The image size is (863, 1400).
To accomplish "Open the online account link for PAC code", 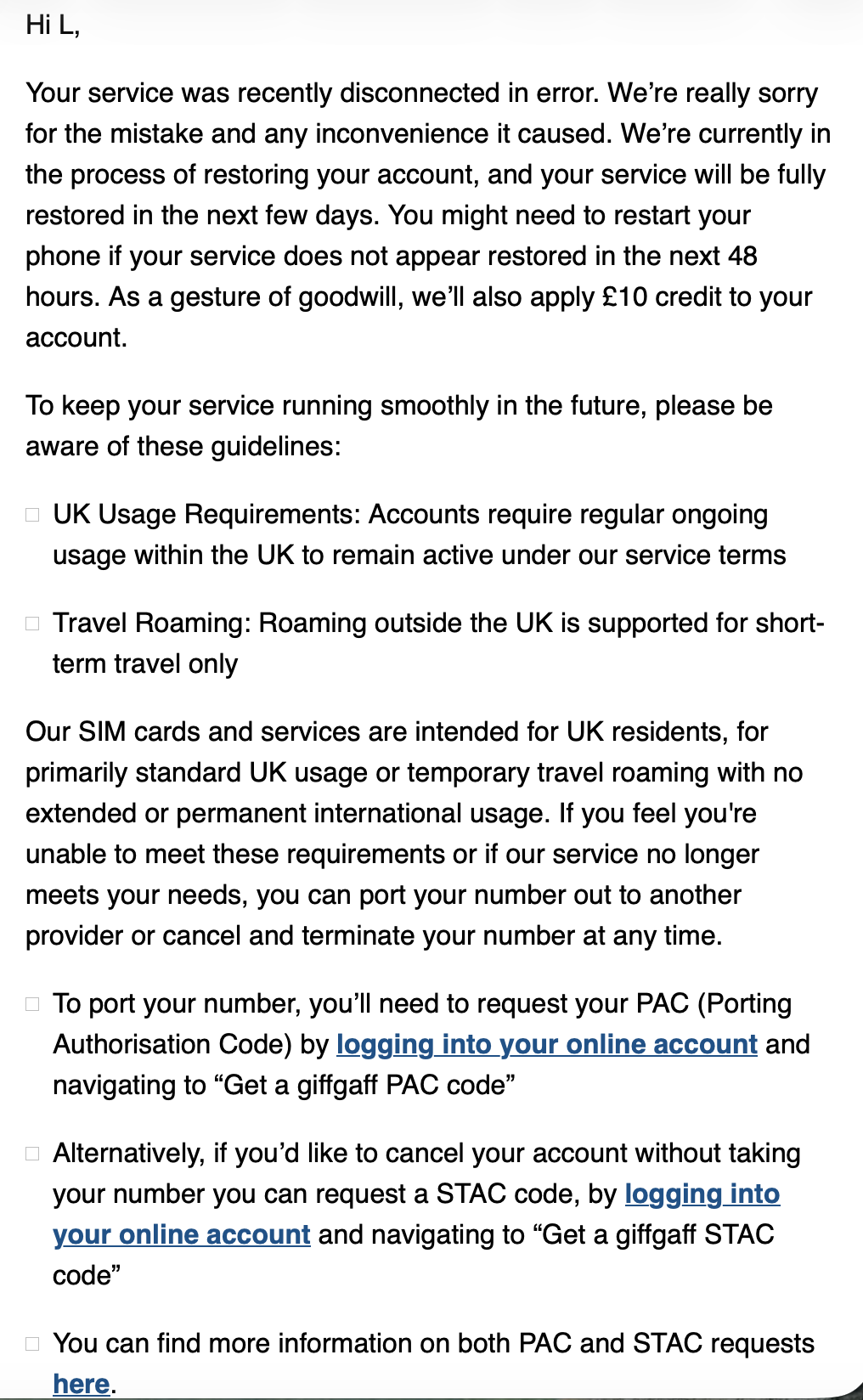I will click(547, 1044).
